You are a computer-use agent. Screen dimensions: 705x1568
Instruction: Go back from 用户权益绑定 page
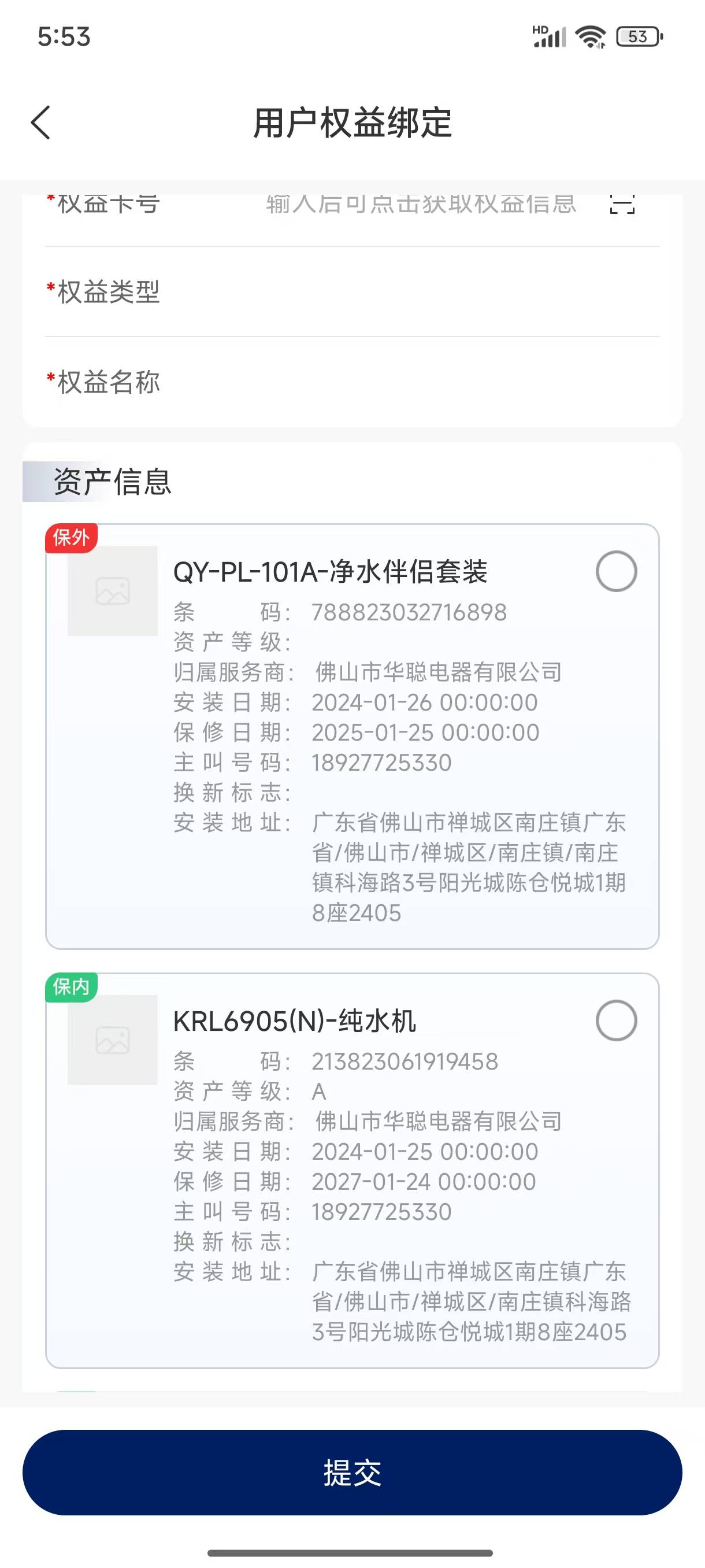pyautogui.click(x=41, y=123)
